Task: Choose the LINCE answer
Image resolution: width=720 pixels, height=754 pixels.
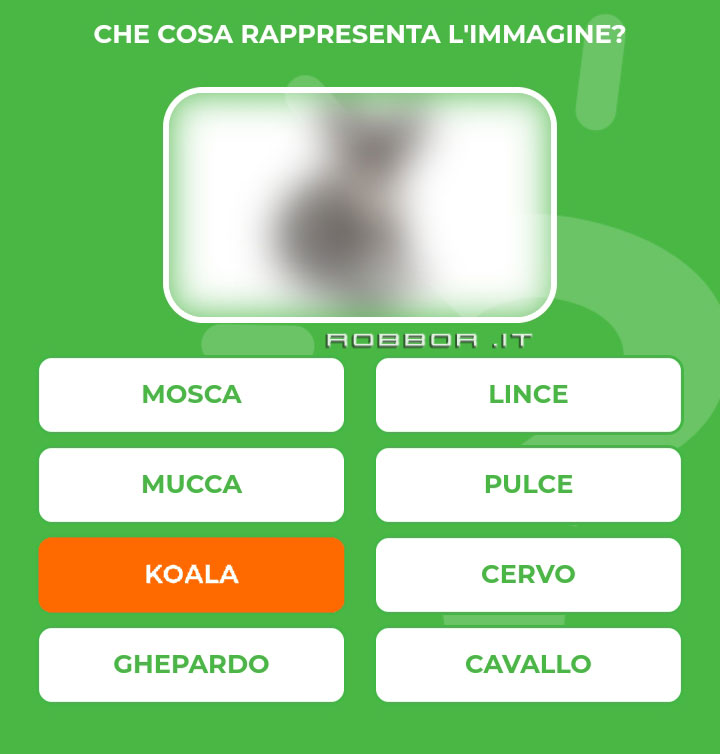Action: click(x=528, y=395)
